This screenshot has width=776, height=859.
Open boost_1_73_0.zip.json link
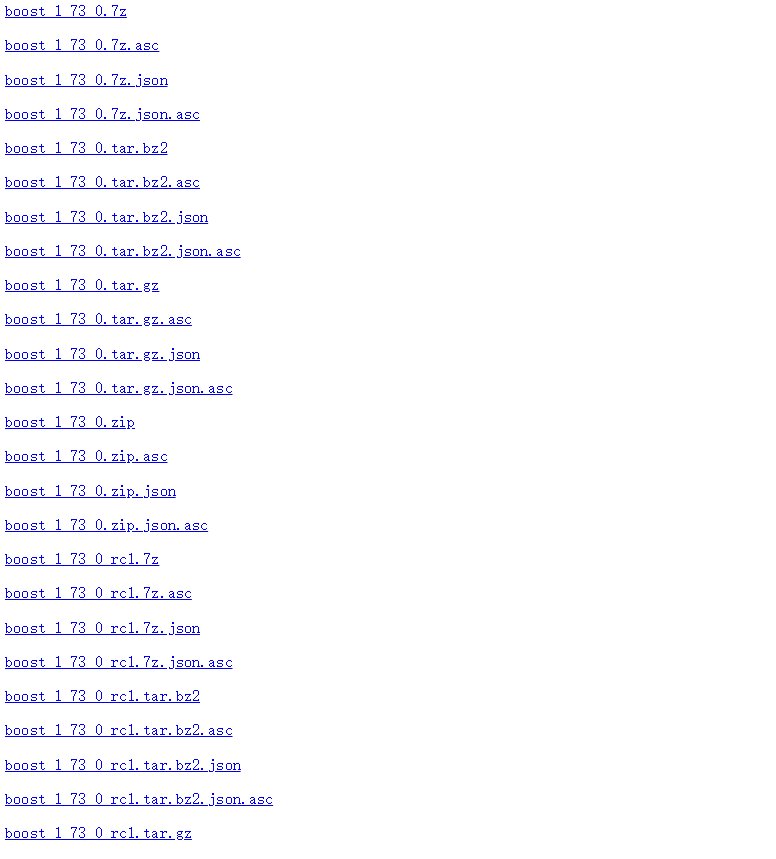click(90, 491)
